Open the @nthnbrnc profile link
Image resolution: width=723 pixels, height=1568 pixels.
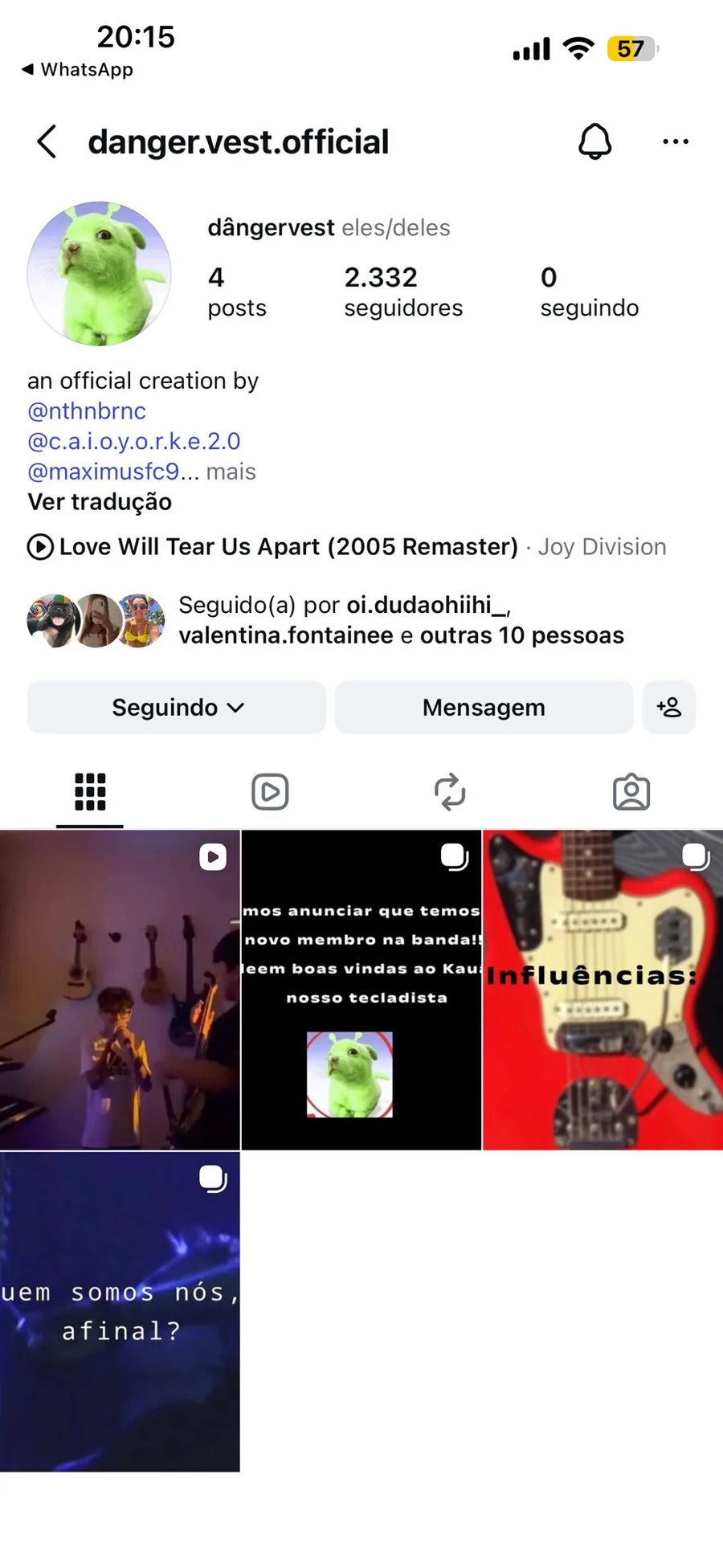[x=87, y=411]
